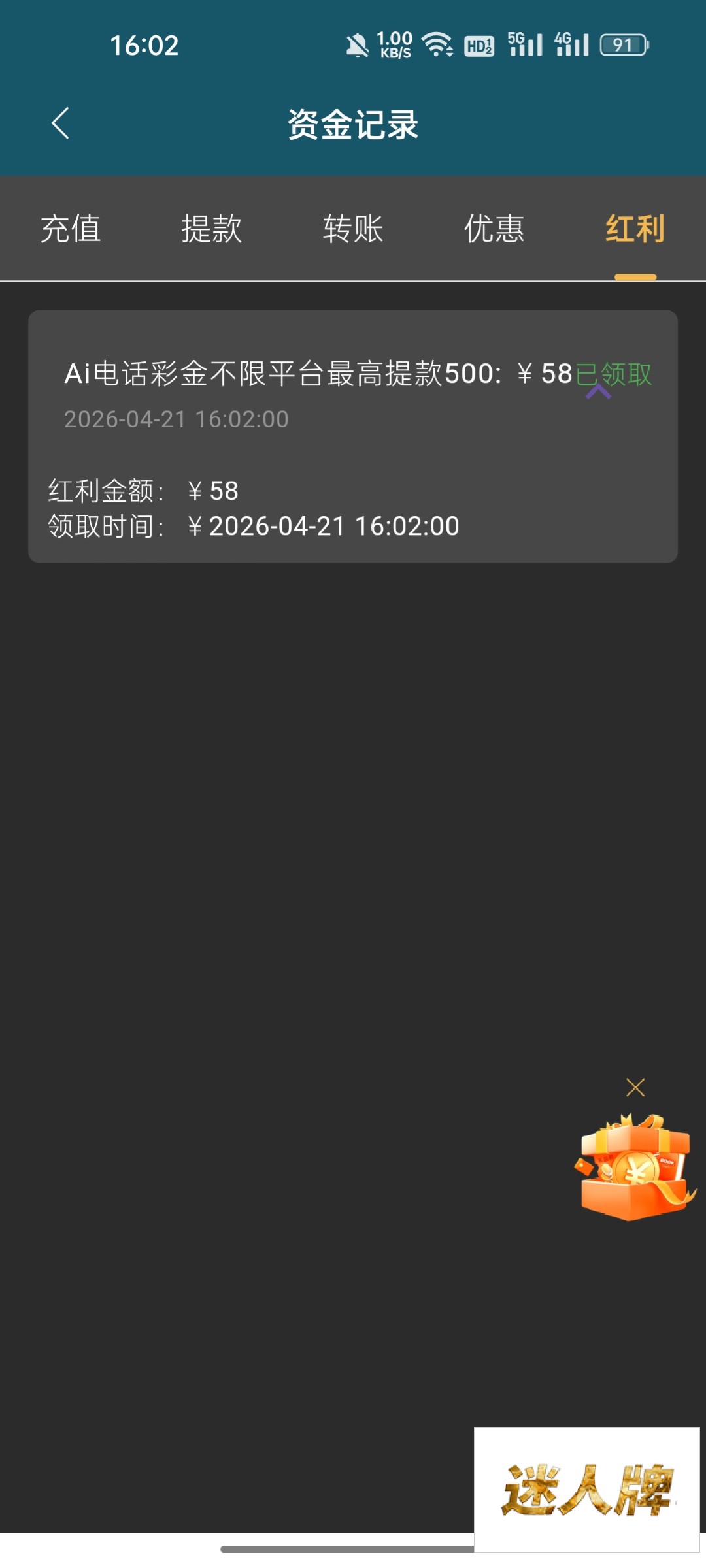Image resolution: width=706 pixels, height=1568 pixels.
Task: Select the 优惠 tab
Action: point(494,229)
